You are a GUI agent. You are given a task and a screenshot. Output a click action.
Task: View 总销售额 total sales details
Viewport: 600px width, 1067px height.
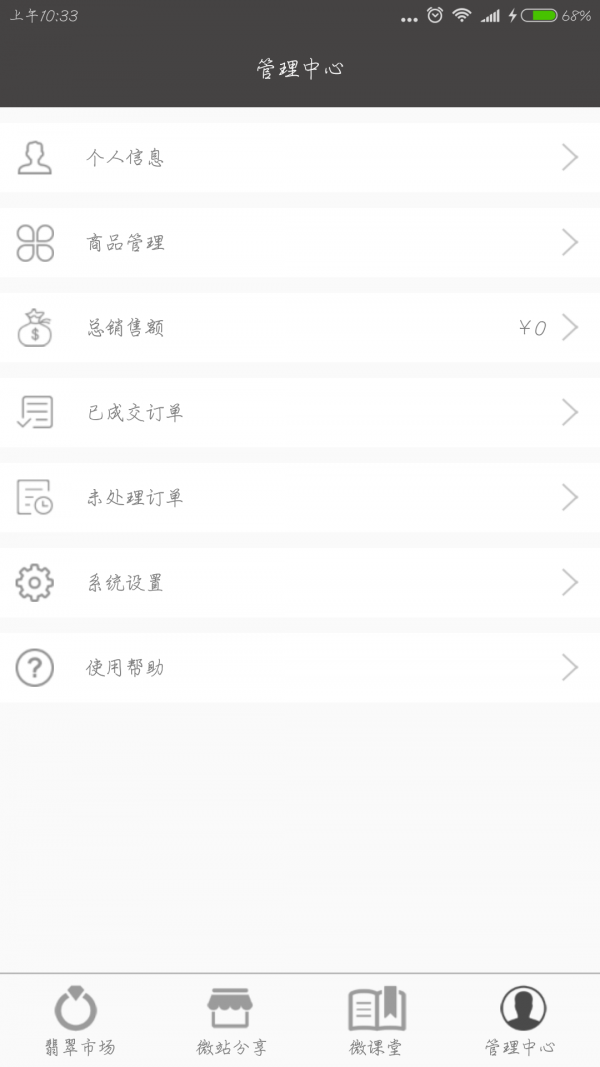coord(300,328)
